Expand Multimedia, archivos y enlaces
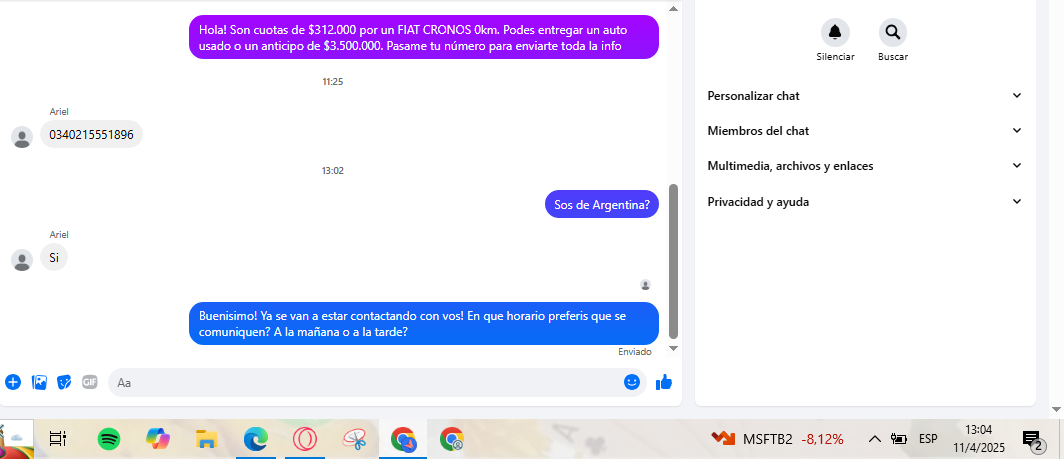1064x459 pixels. pos(864,166)
